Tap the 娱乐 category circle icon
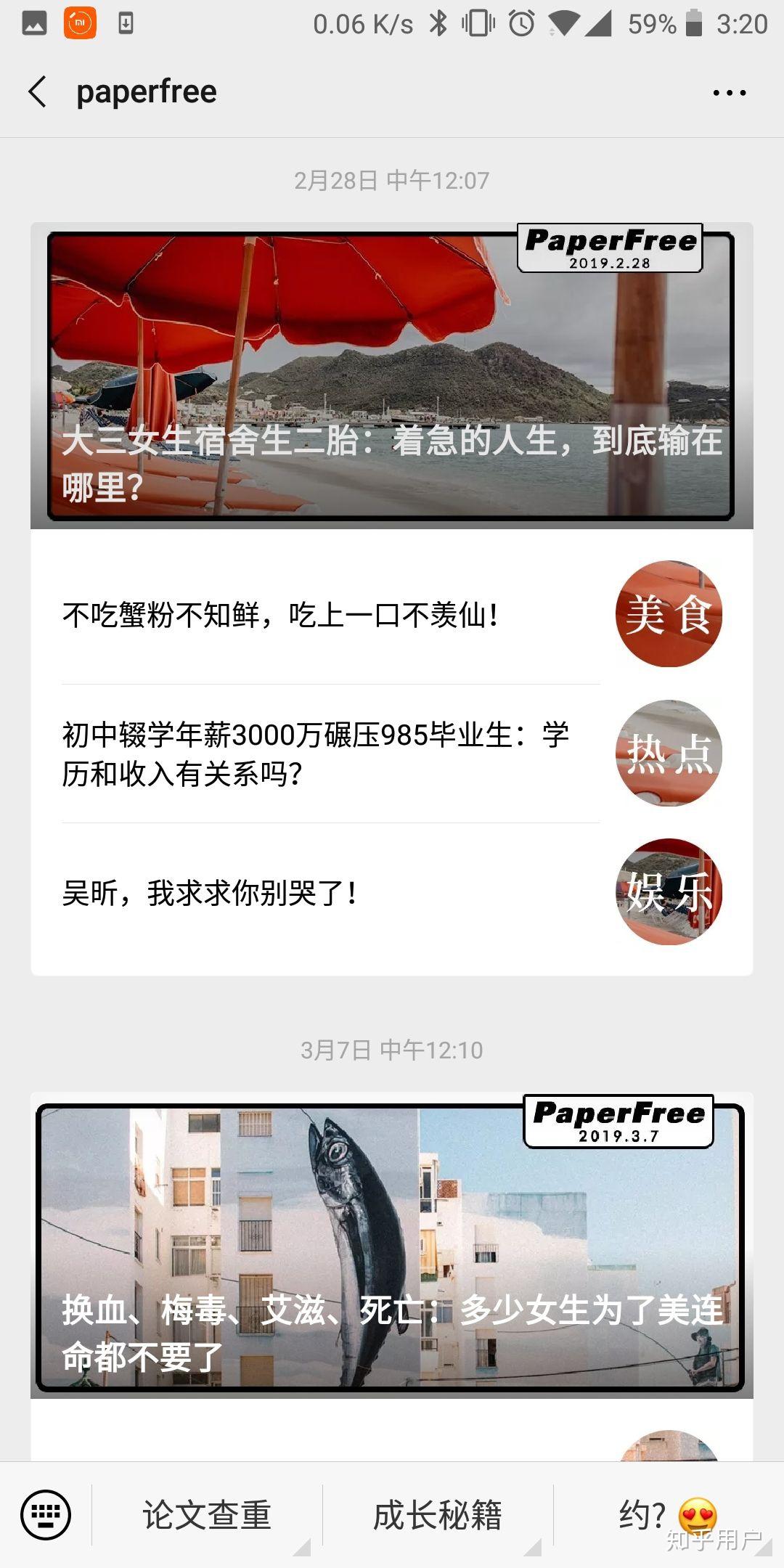 pyautogui.click(x=669, y=891)
